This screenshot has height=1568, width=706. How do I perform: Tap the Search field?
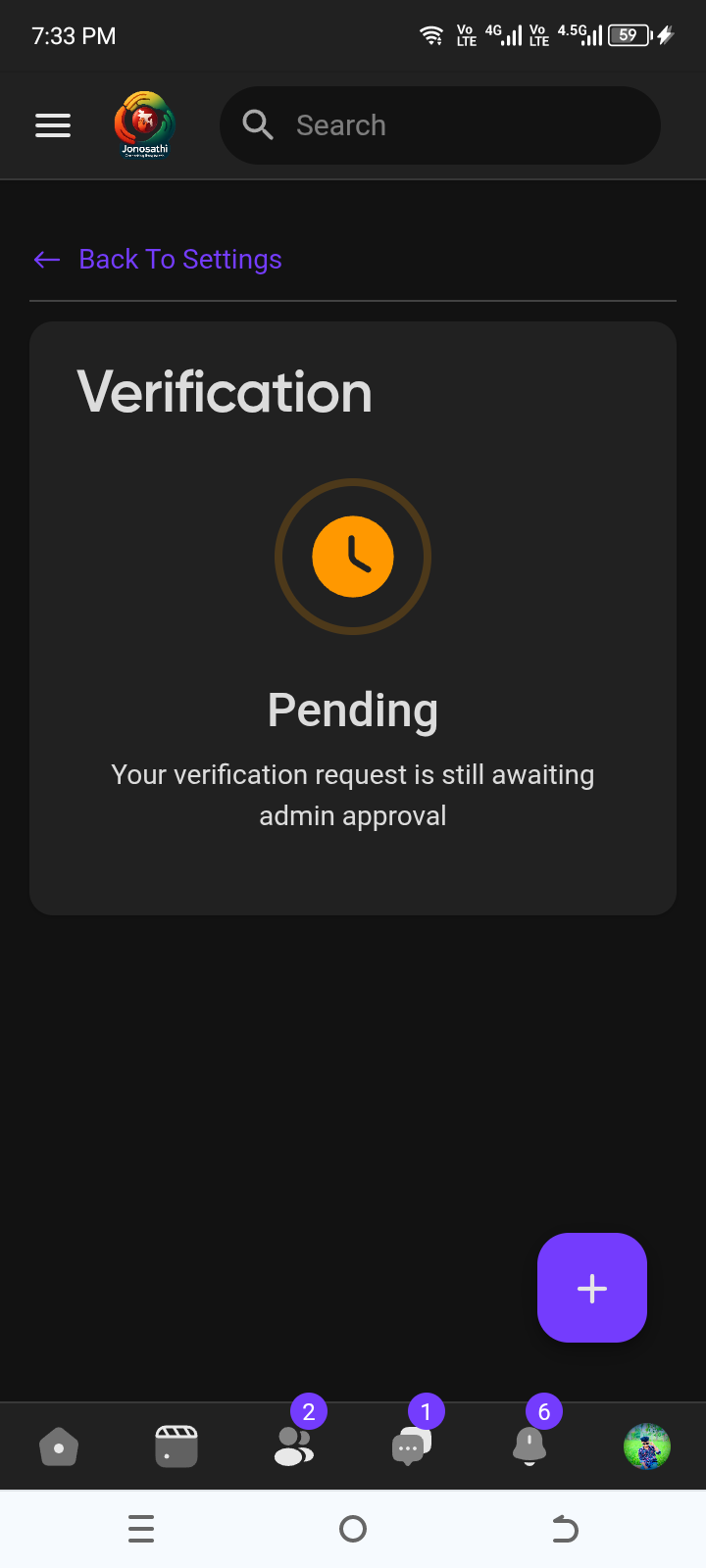[439, 125]
